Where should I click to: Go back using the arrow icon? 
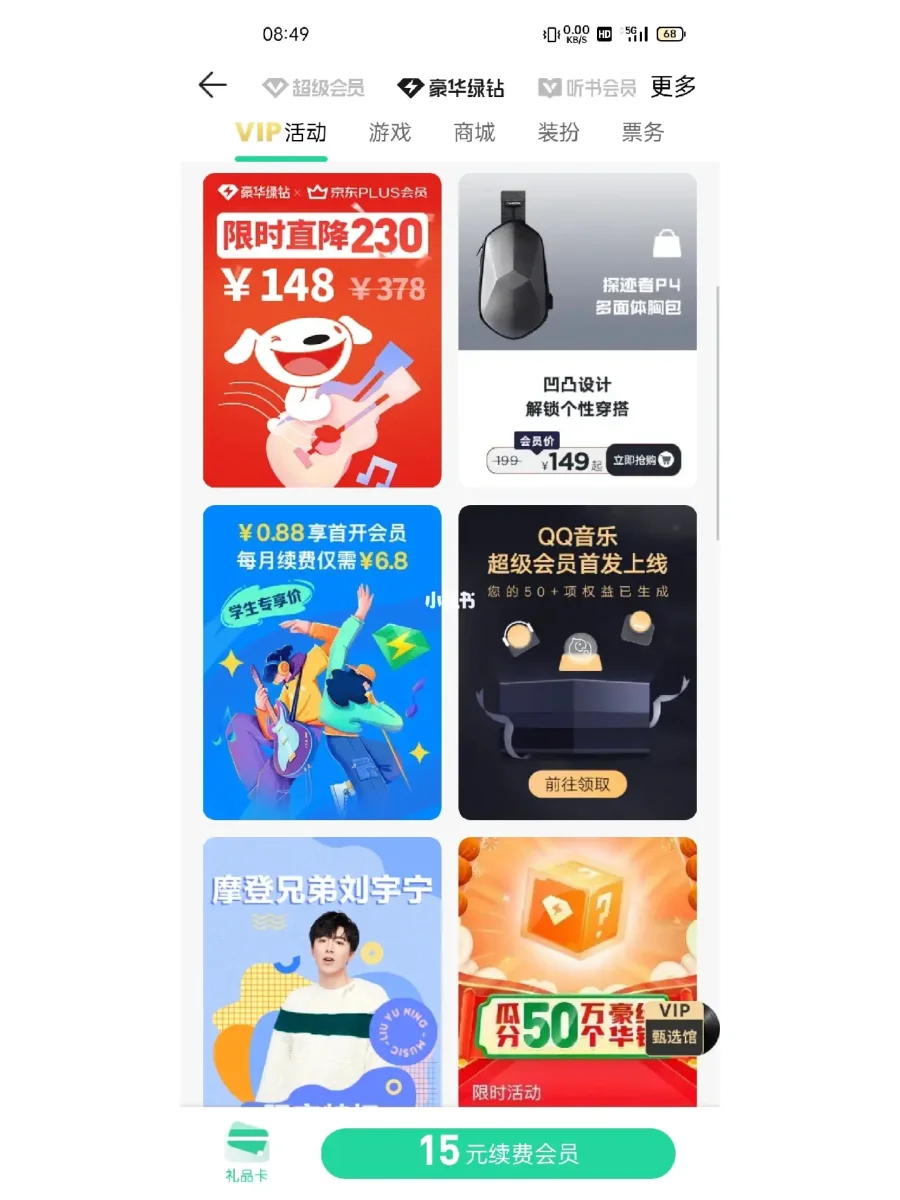(213, 86)
